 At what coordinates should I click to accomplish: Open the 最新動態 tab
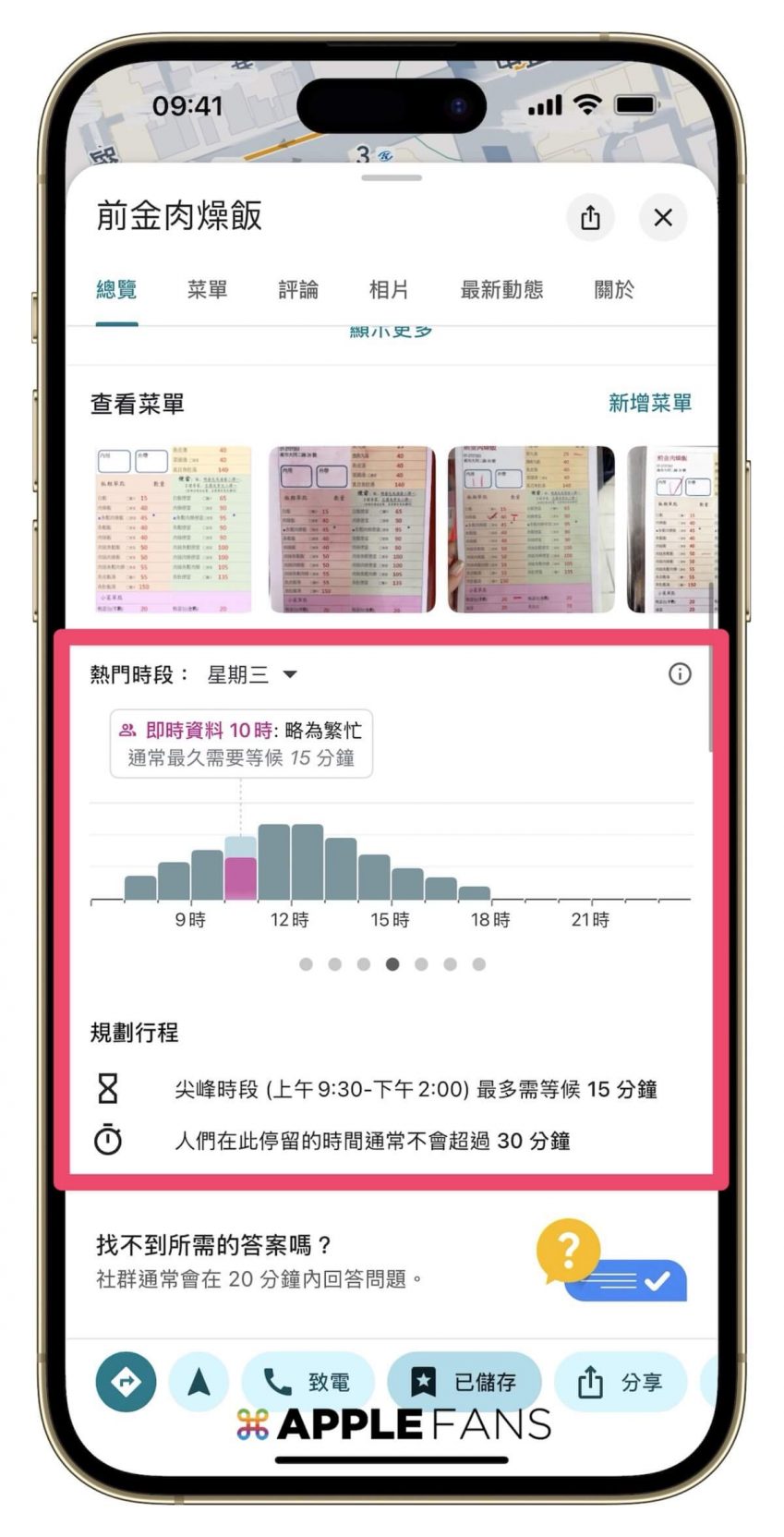pyautogui.click(x=501, y=290)
